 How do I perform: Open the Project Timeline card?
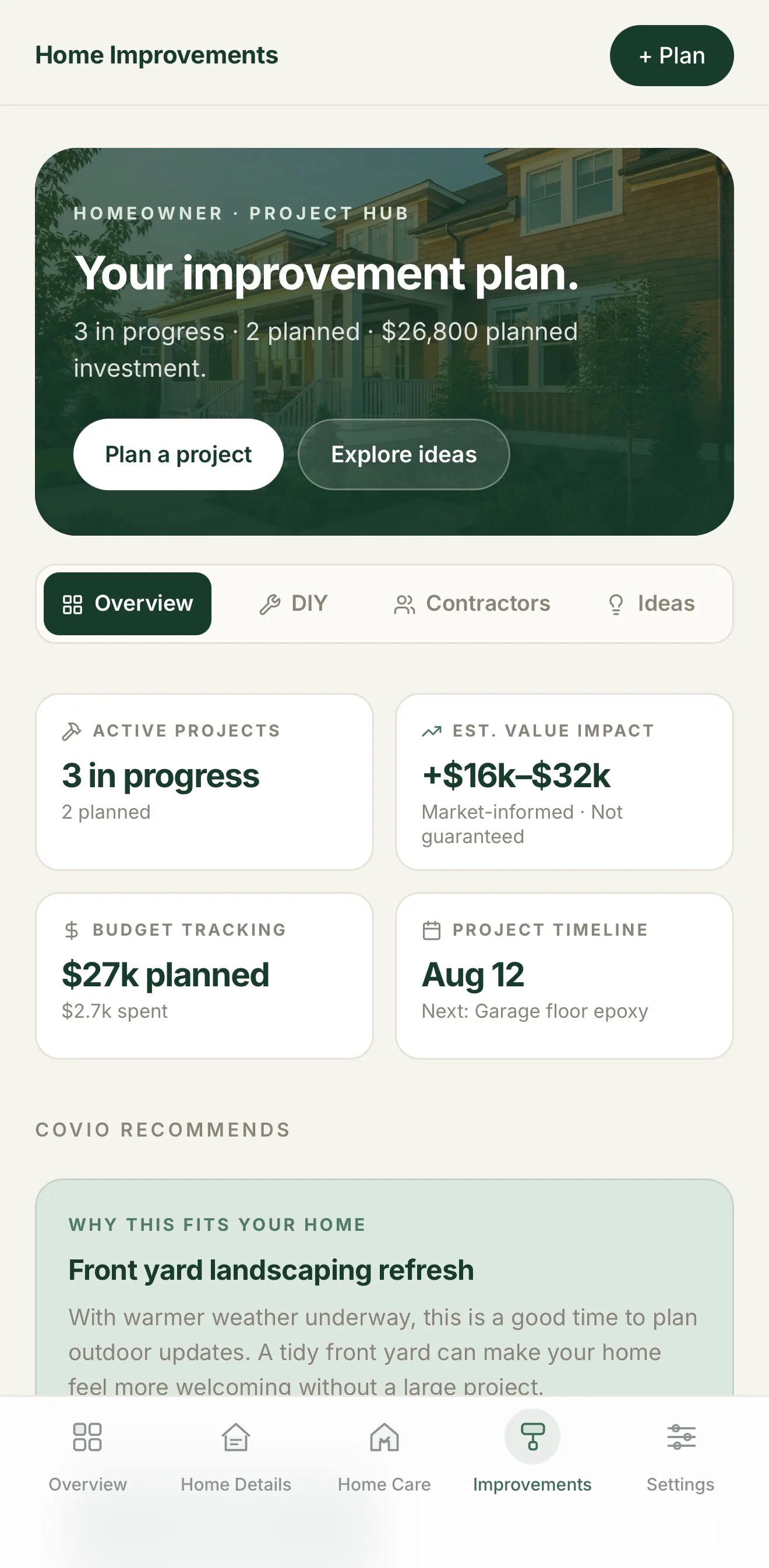565,976
